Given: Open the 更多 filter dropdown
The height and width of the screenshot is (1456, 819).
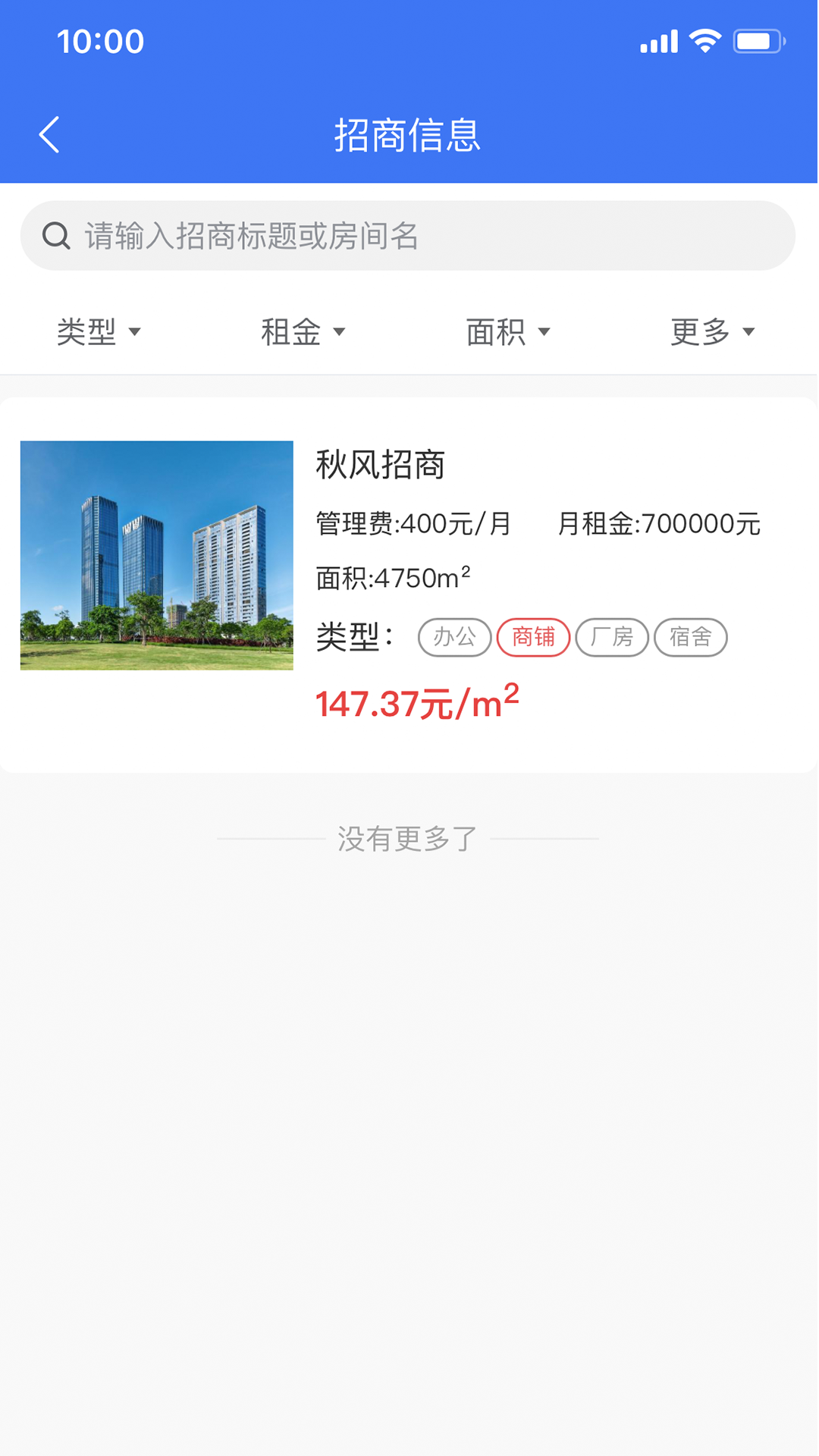Looking at the screenshot, I should 713,331.
